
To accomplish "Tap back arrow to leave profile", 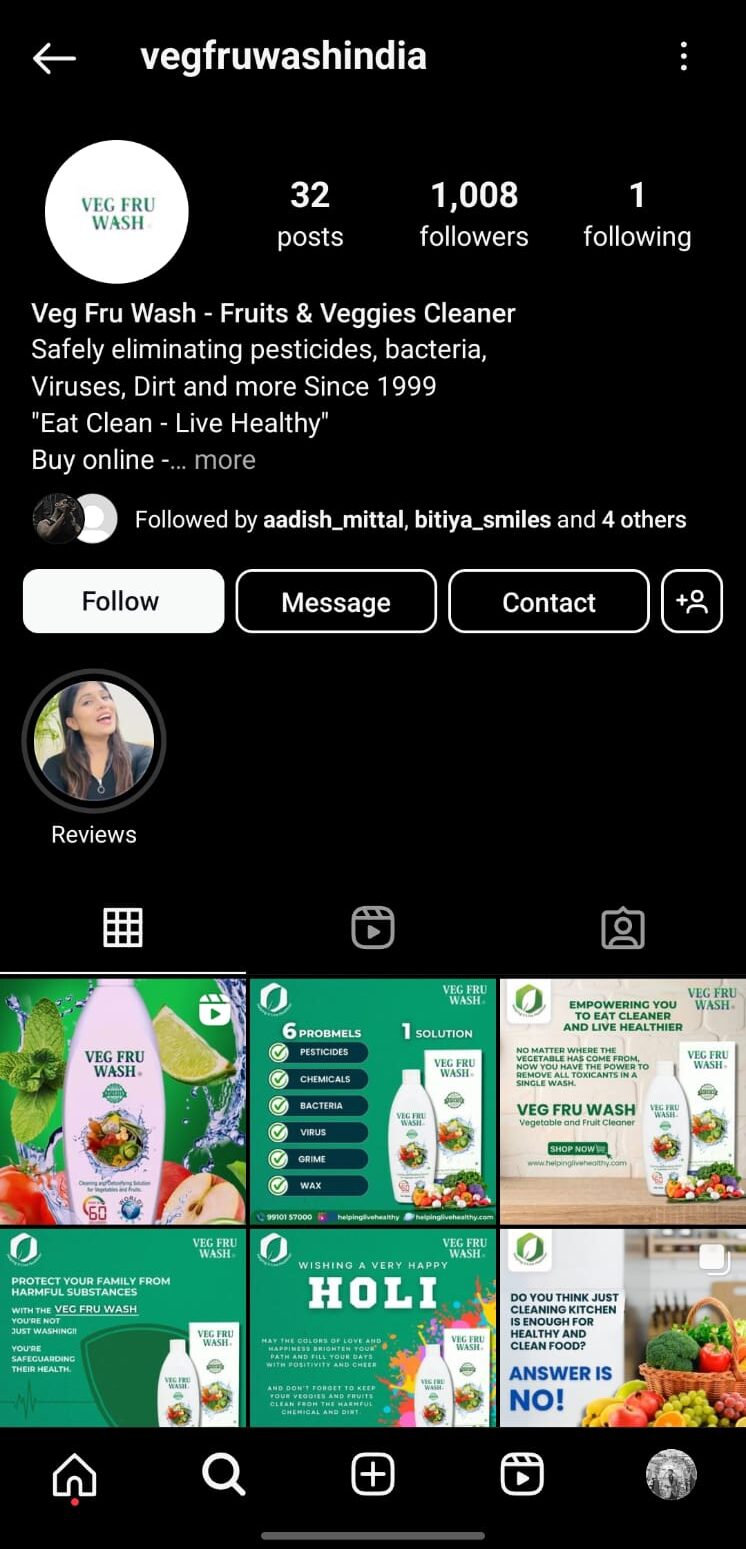I will tap(54, 57).
